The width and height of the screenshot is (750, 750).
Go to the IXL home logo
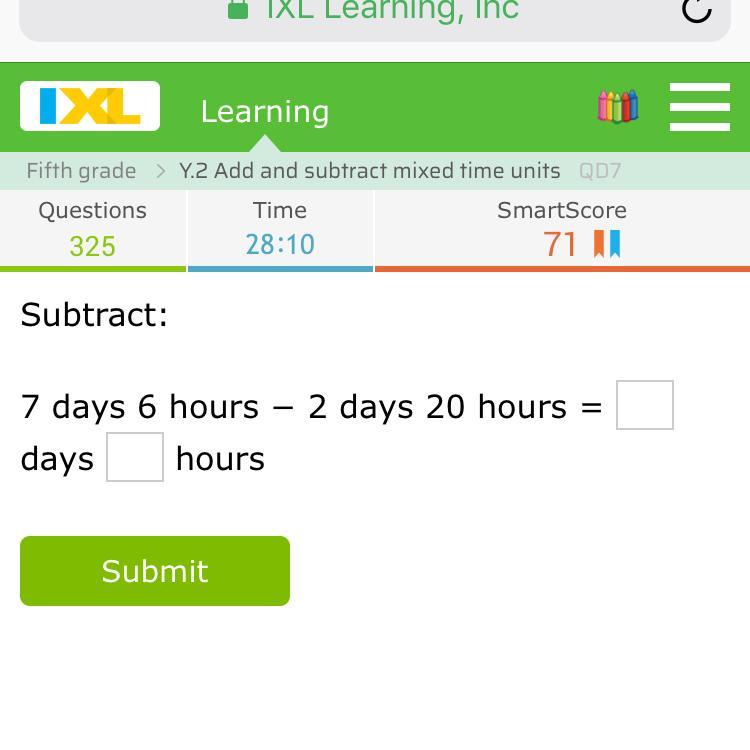tap(90, 106)
